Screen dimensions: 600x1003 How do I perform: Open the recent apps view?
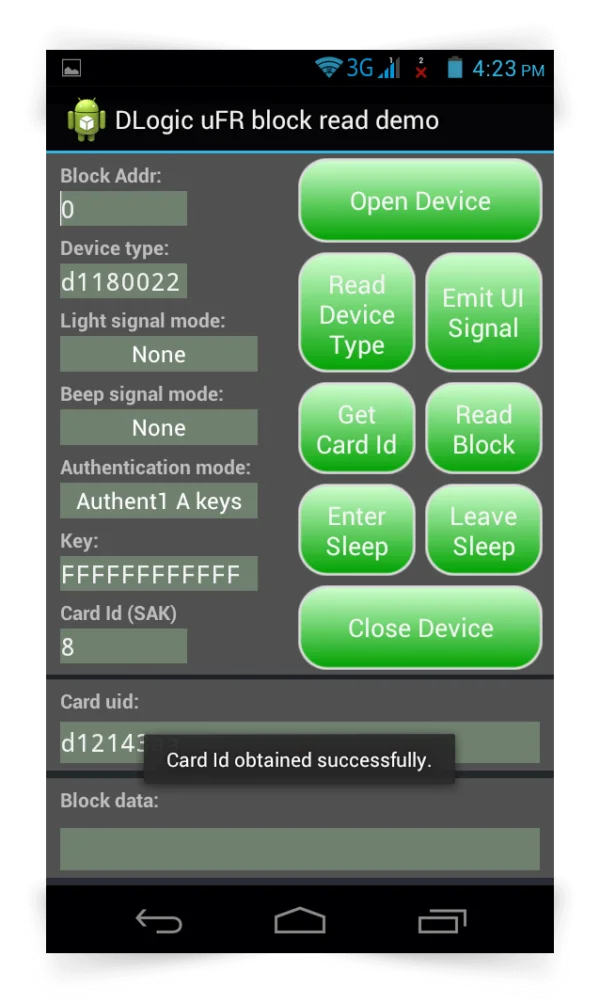point(442,921)
